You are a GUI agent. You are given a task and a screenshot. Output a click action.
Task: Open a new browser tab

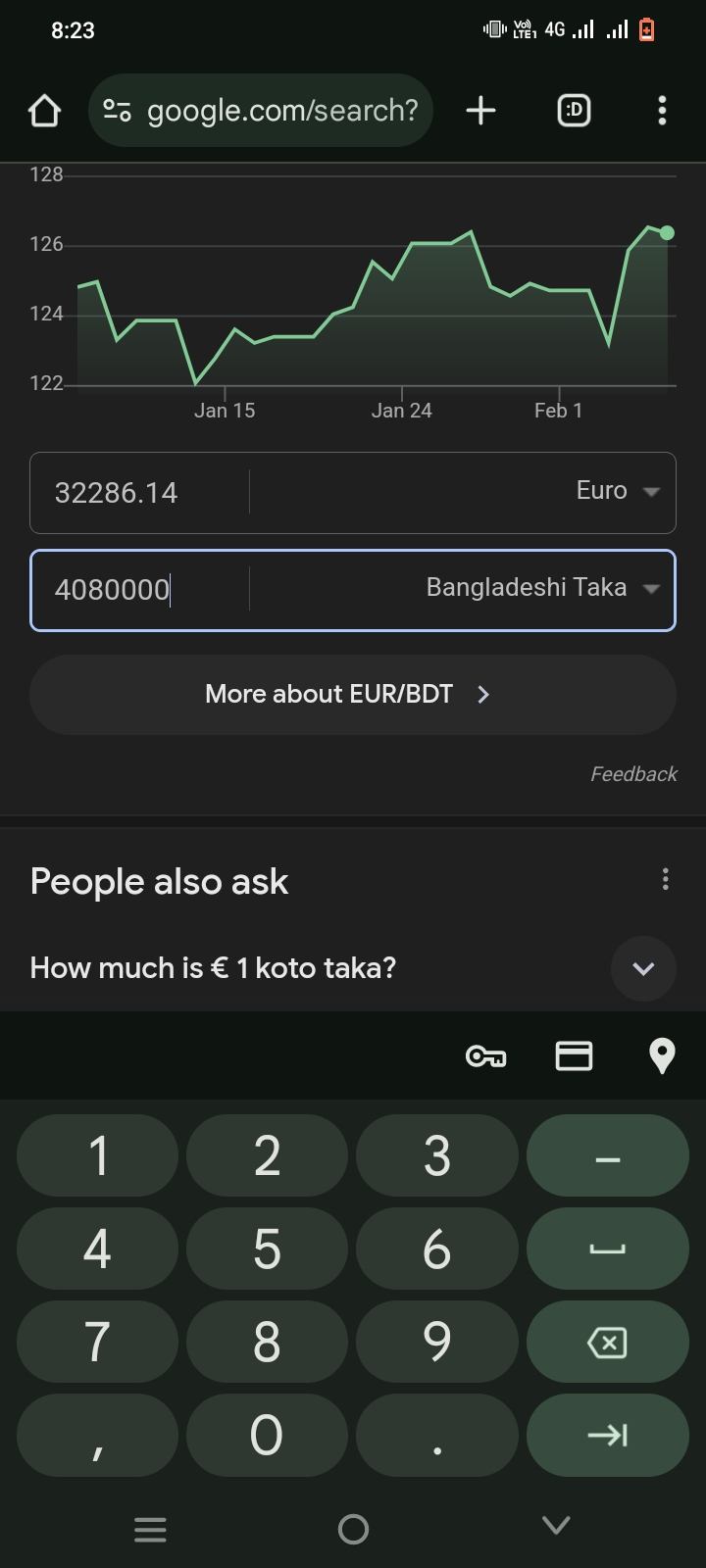click(480, 111)
